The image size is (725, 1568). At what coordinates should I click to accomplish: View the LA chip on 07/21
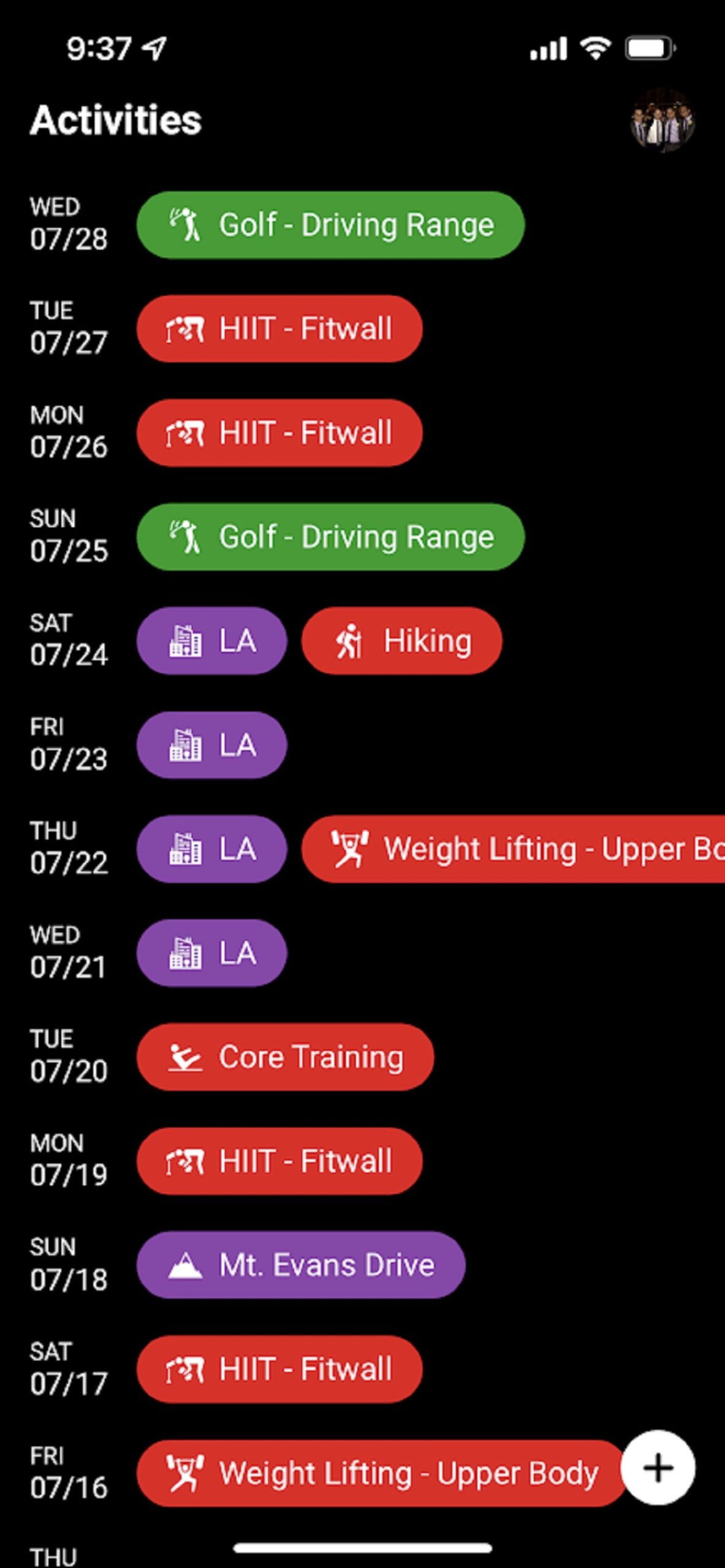(x=211, y=953)
